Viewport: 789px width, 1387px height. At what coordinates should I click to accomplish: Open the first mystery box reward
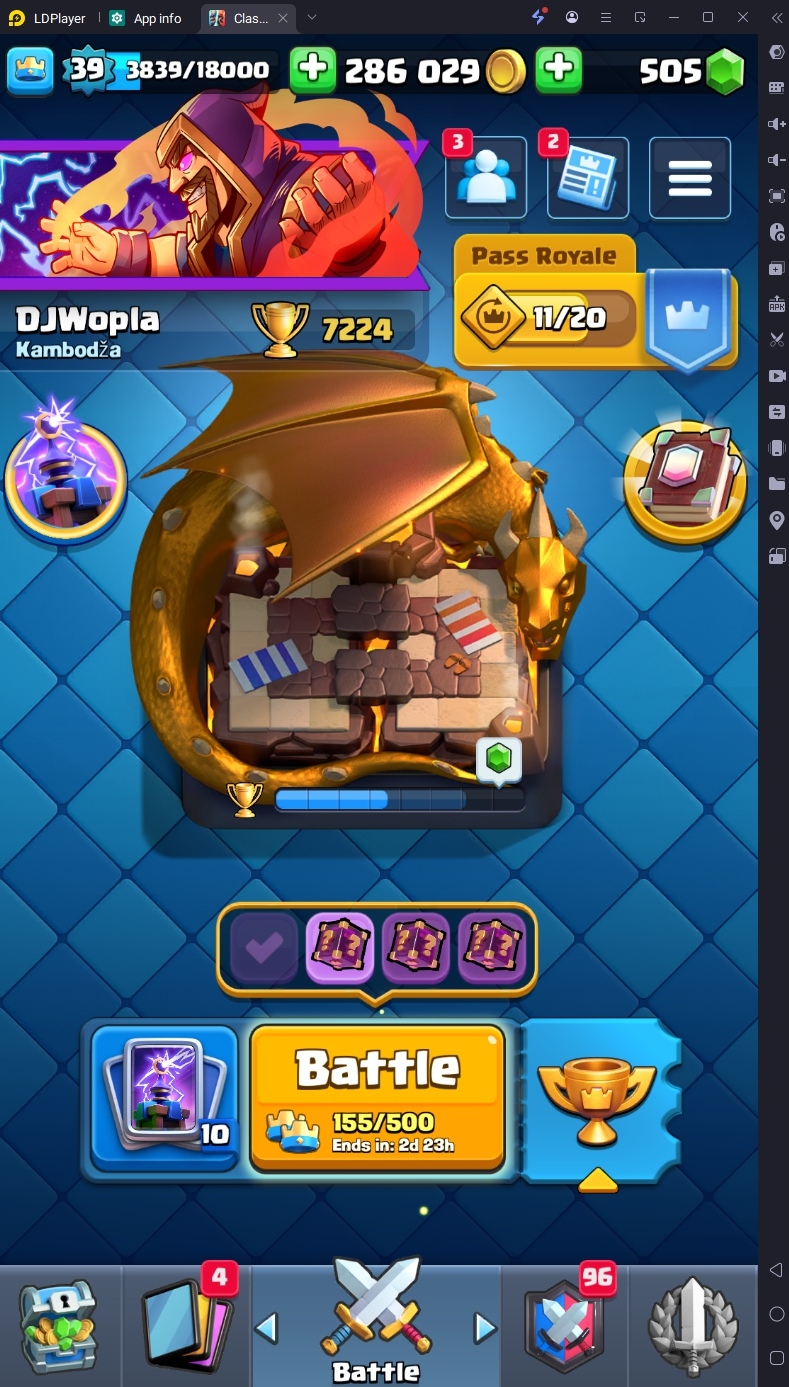click(340, 947)
